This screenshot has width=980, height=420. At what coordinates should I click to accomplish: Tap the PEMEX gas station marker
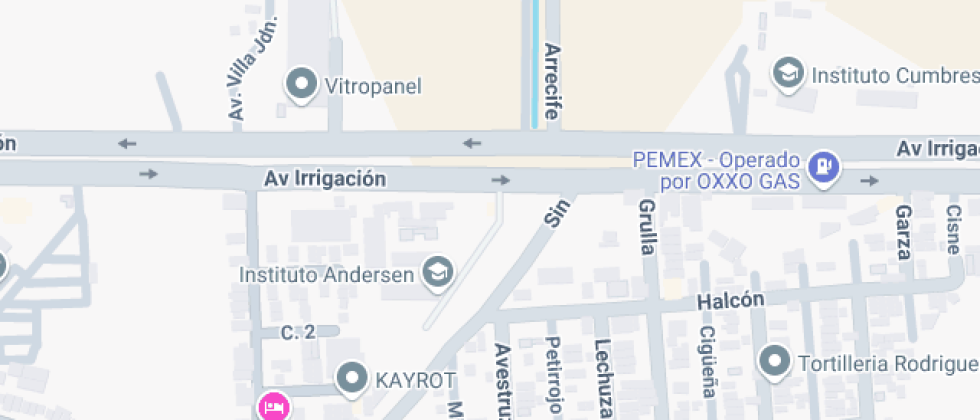(824, 167)
